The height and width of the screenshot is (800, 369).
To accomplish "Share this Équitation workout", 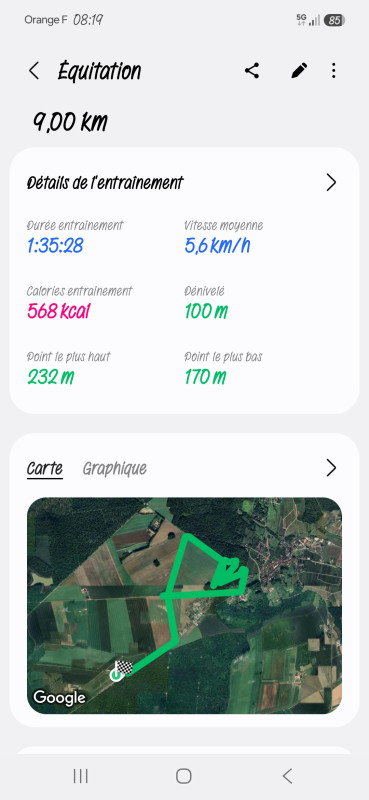I will [x=252, y=70].
